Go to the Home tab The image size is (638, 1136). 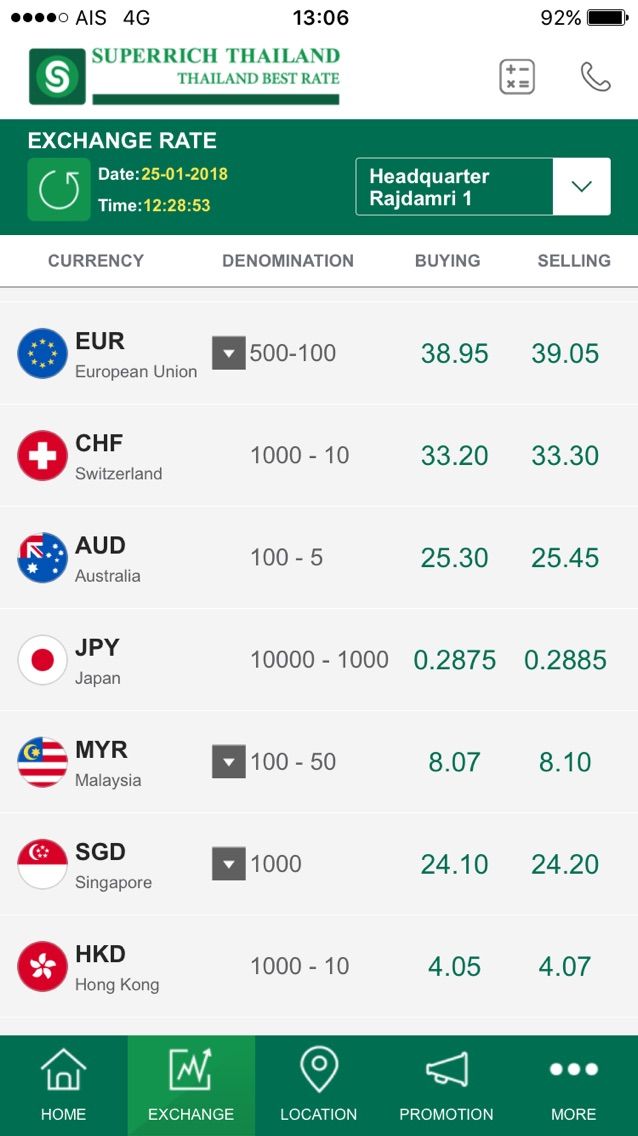63,1085
